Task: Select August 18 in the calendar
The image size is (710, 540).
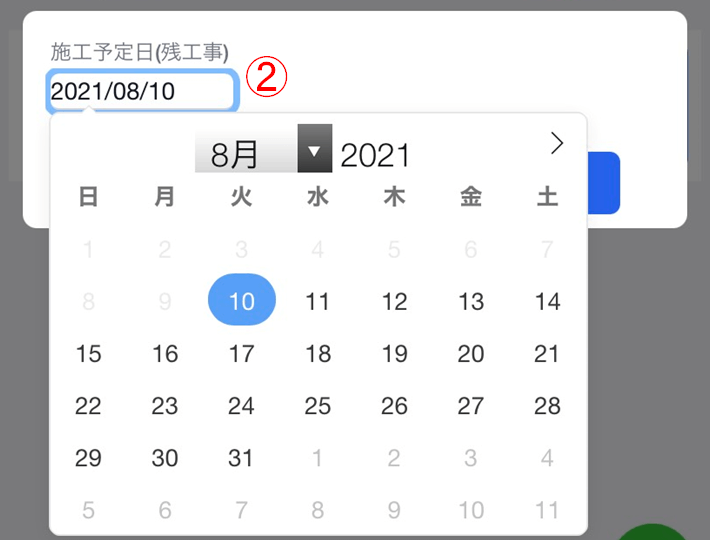Action: [x=318, y=353]
